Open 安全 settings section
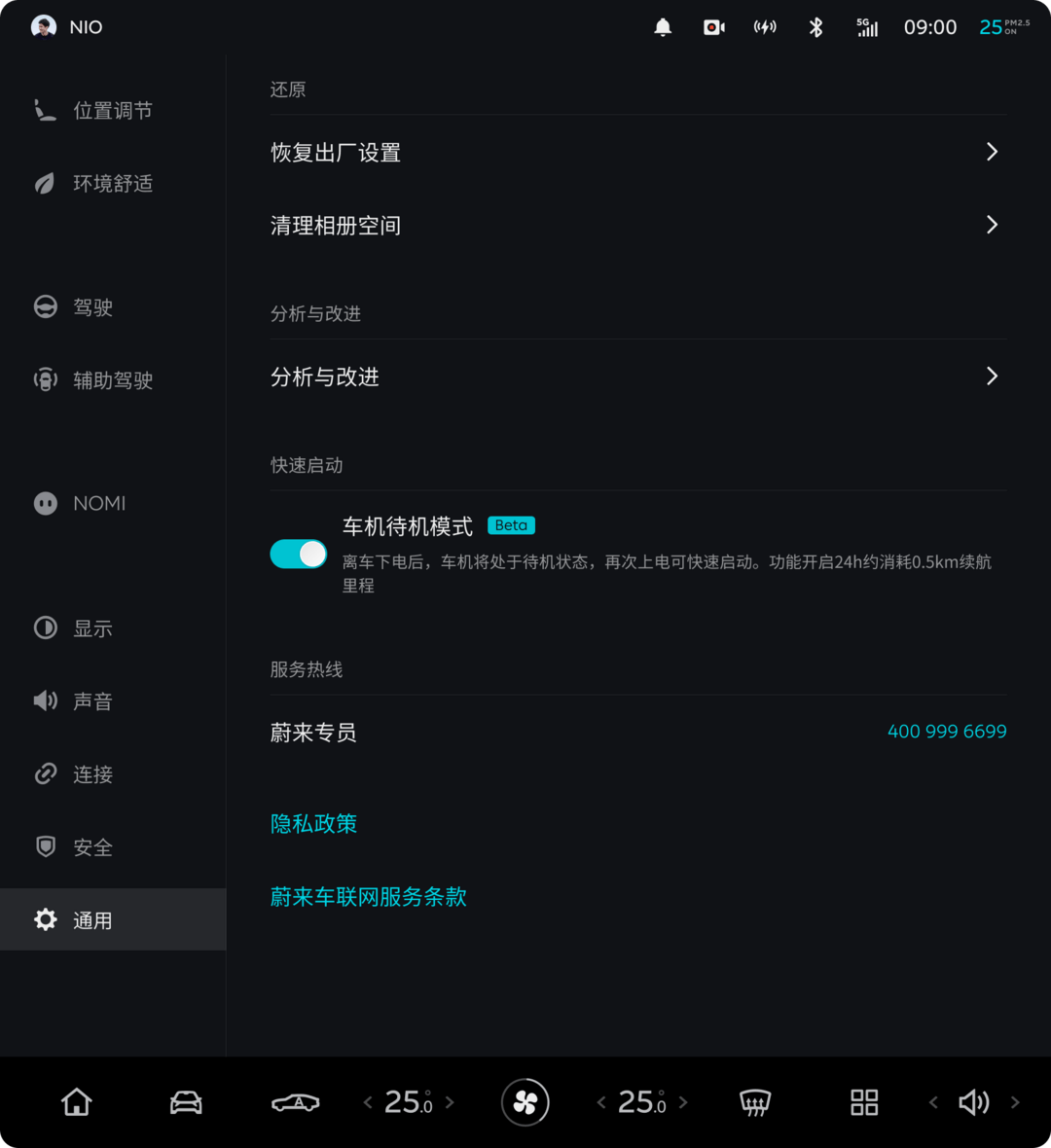 (92, 847)
